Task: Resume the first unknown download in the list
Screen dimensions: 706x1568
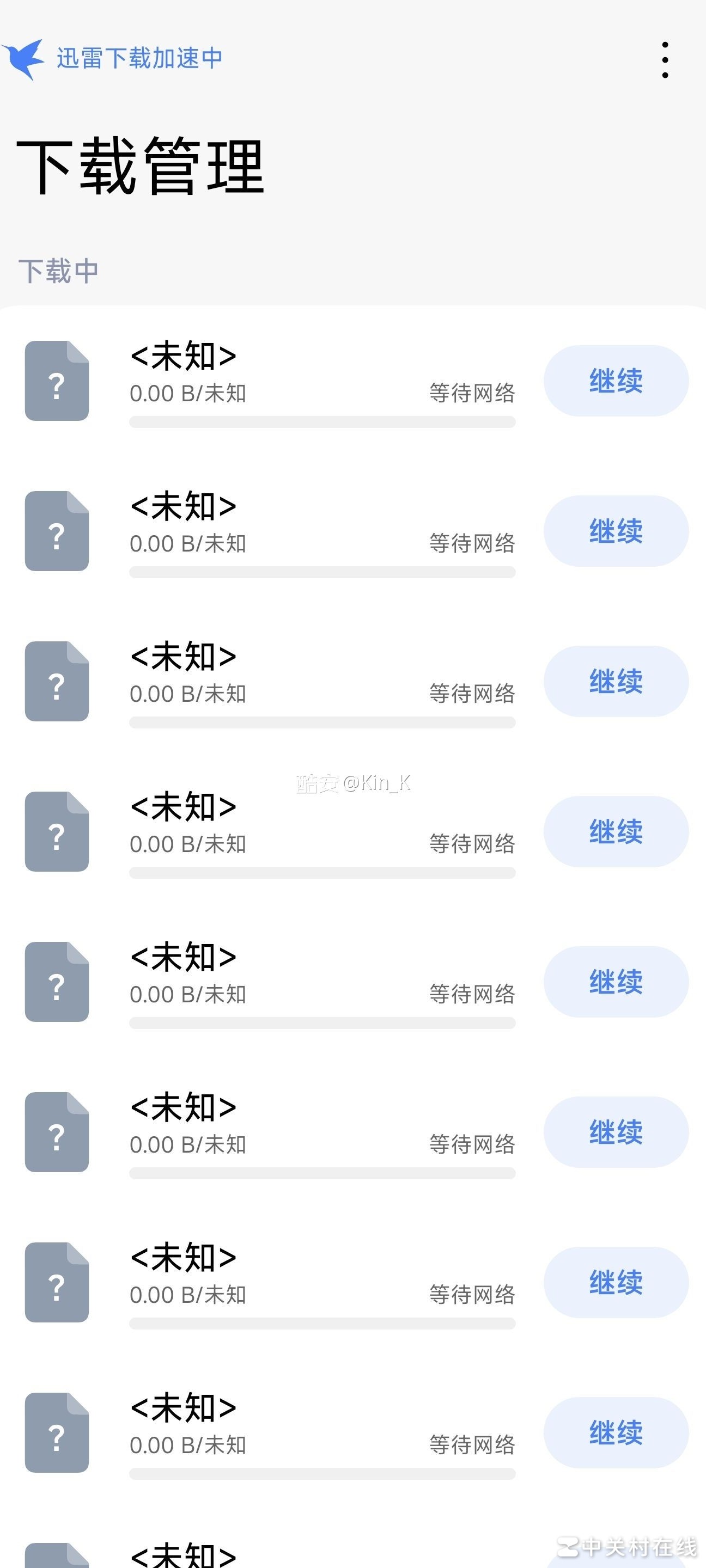Action: (x=615, y=381)
